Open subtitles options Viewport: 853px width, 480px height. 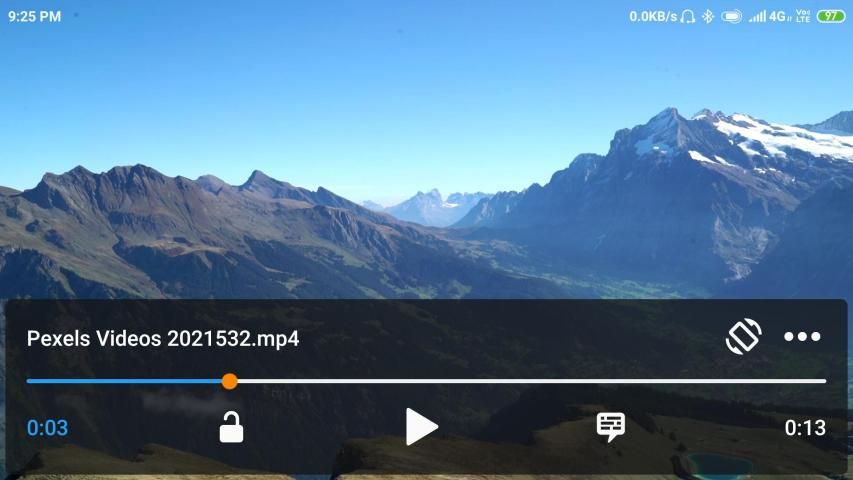pyautogui.click(x=610, y=427)
